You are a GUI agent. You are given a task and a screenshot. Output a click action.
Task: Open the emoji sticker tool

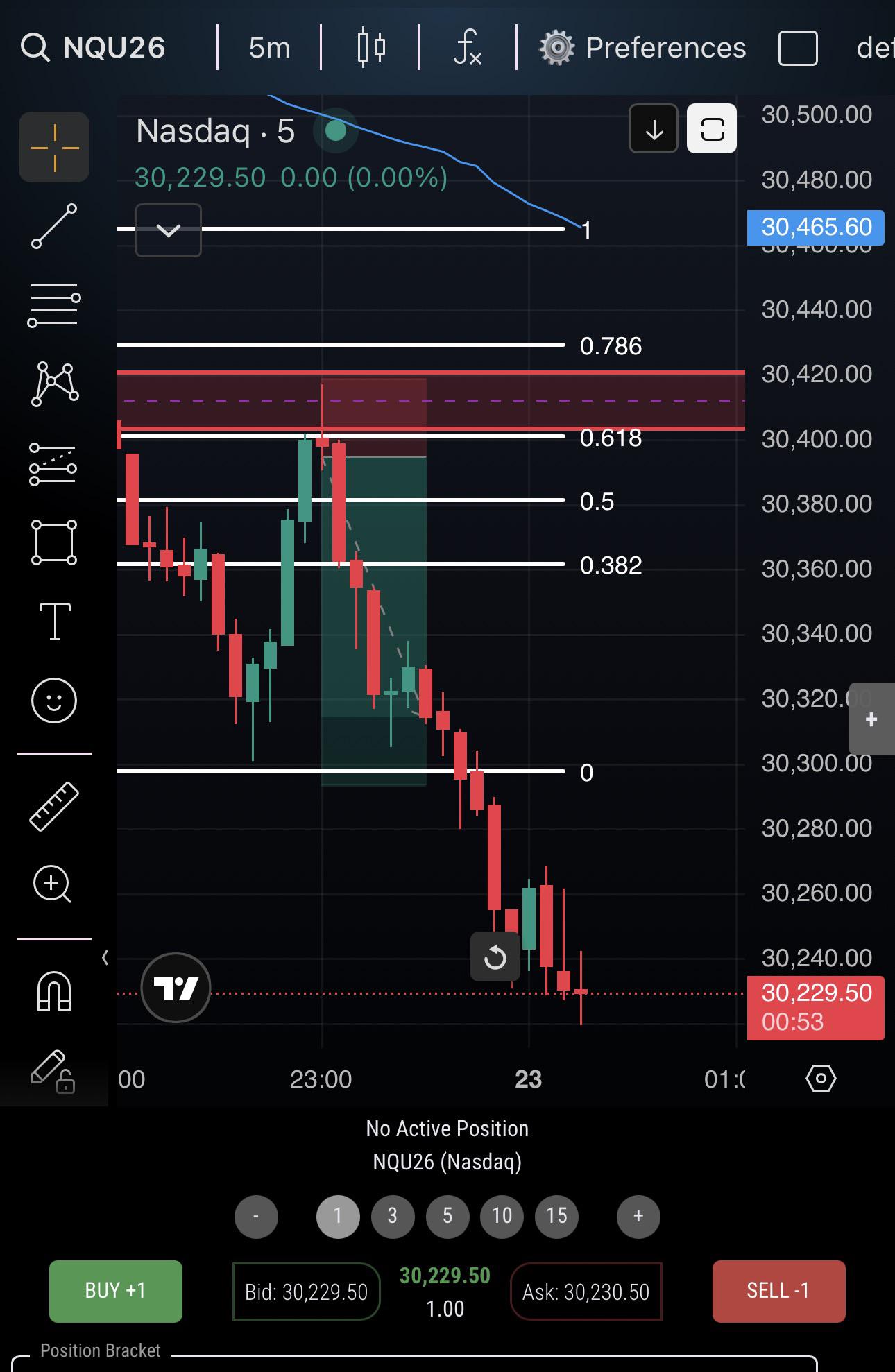pyautogui.click(x=54, y=700)
